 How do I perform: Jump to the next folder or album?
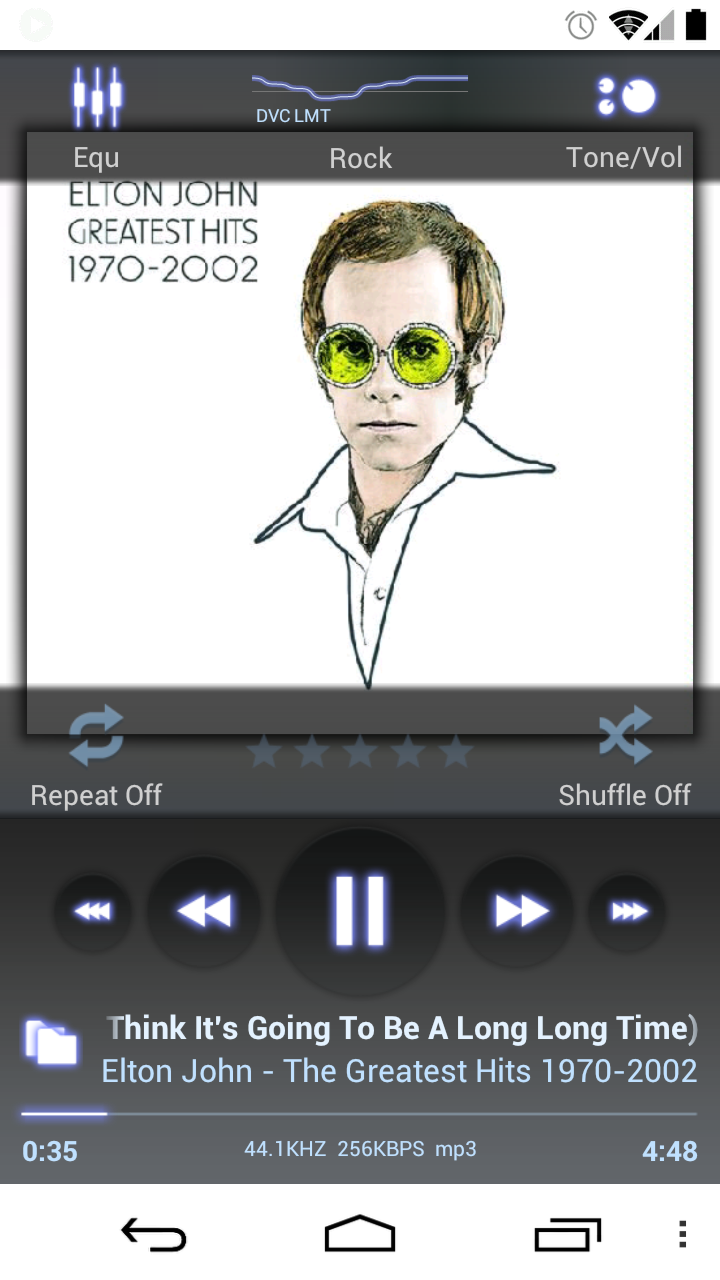[x=628, y=911]
